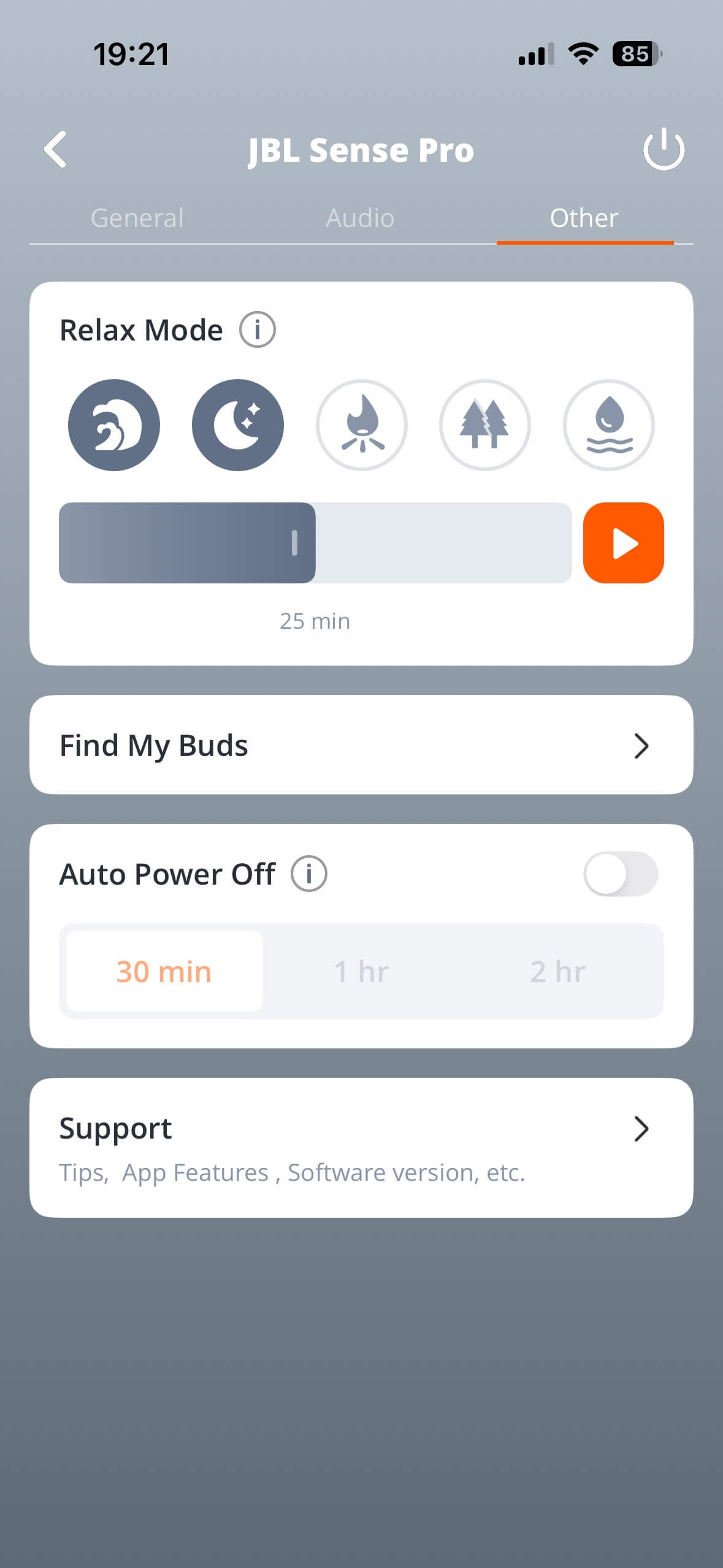Tap the power icon in the header
This screenshot has width=723, height=1568.
pos(664,149)
